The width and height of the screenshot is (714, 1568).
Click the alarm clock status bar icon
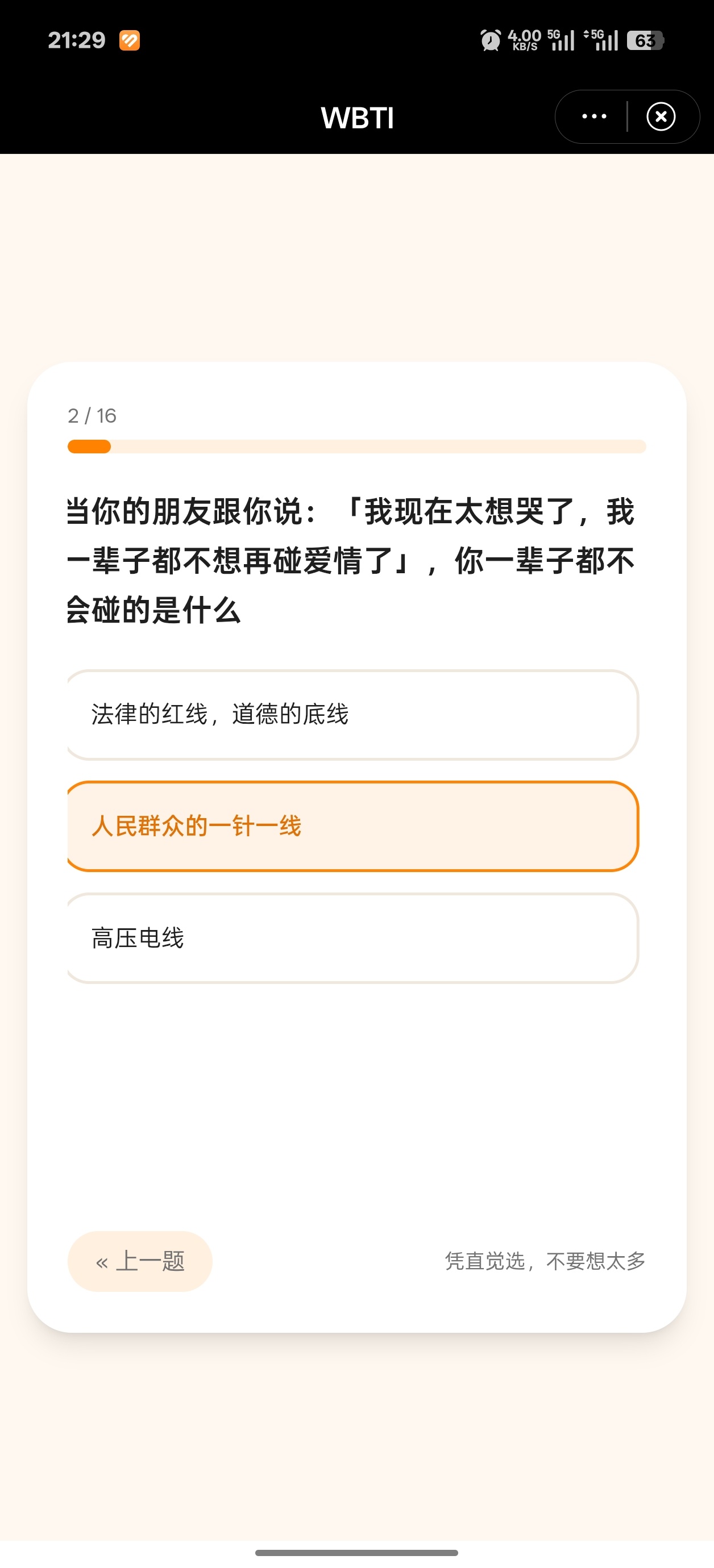(491, 40)
